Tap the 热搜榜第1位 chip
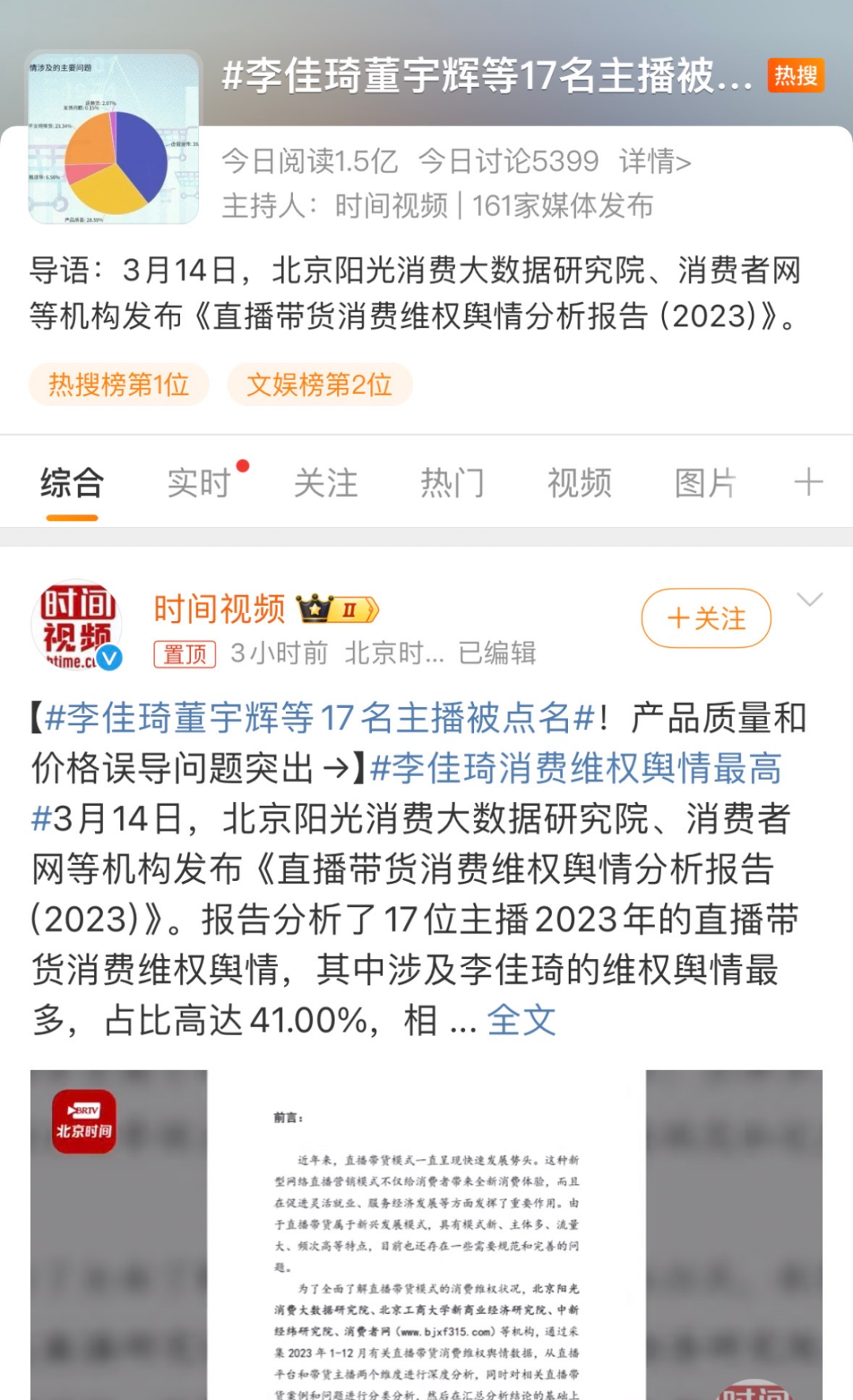 tap(118, 385)
